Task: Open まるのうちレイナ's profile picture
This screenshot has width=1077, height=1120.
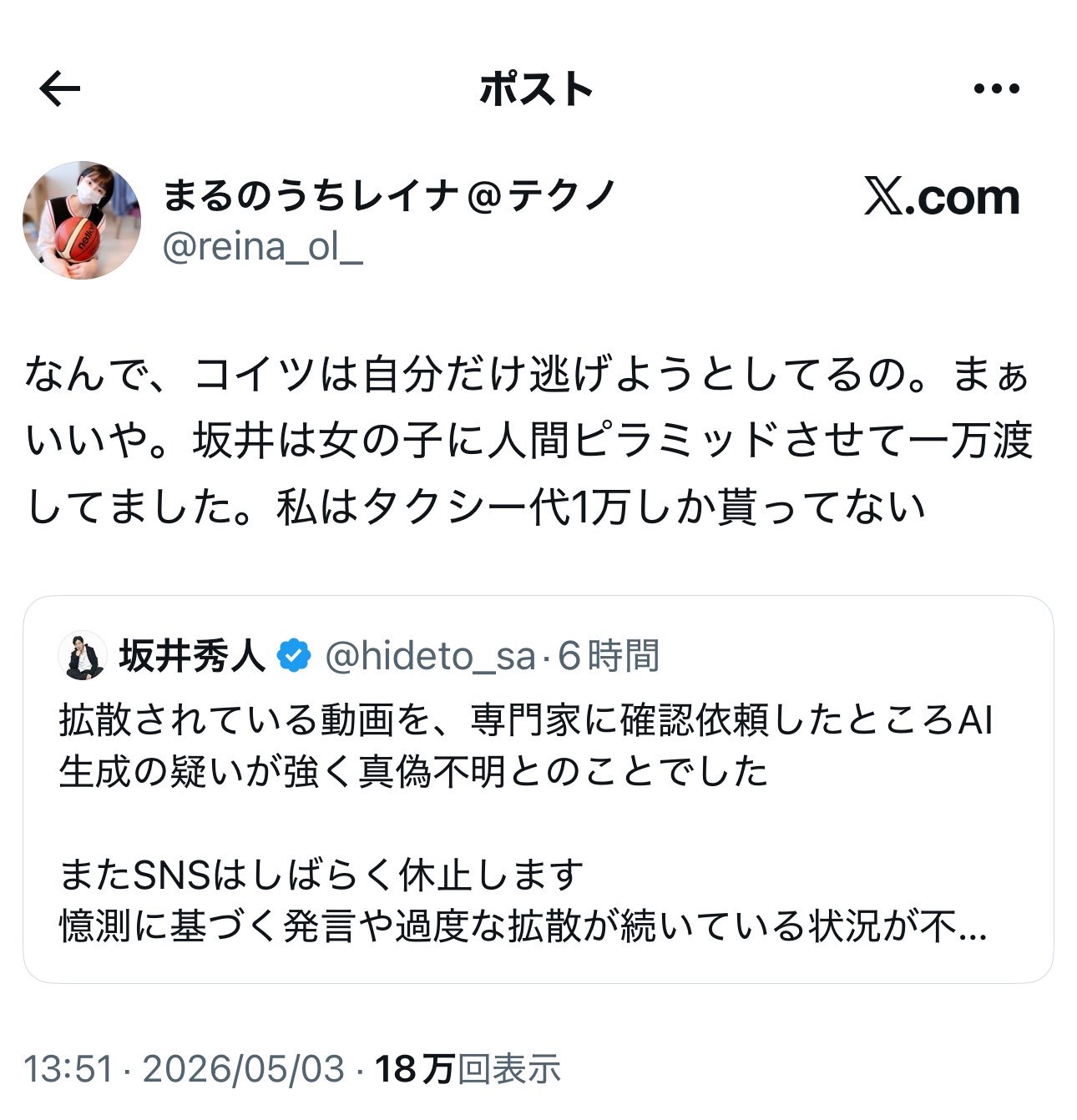Action: click(82, 220)
